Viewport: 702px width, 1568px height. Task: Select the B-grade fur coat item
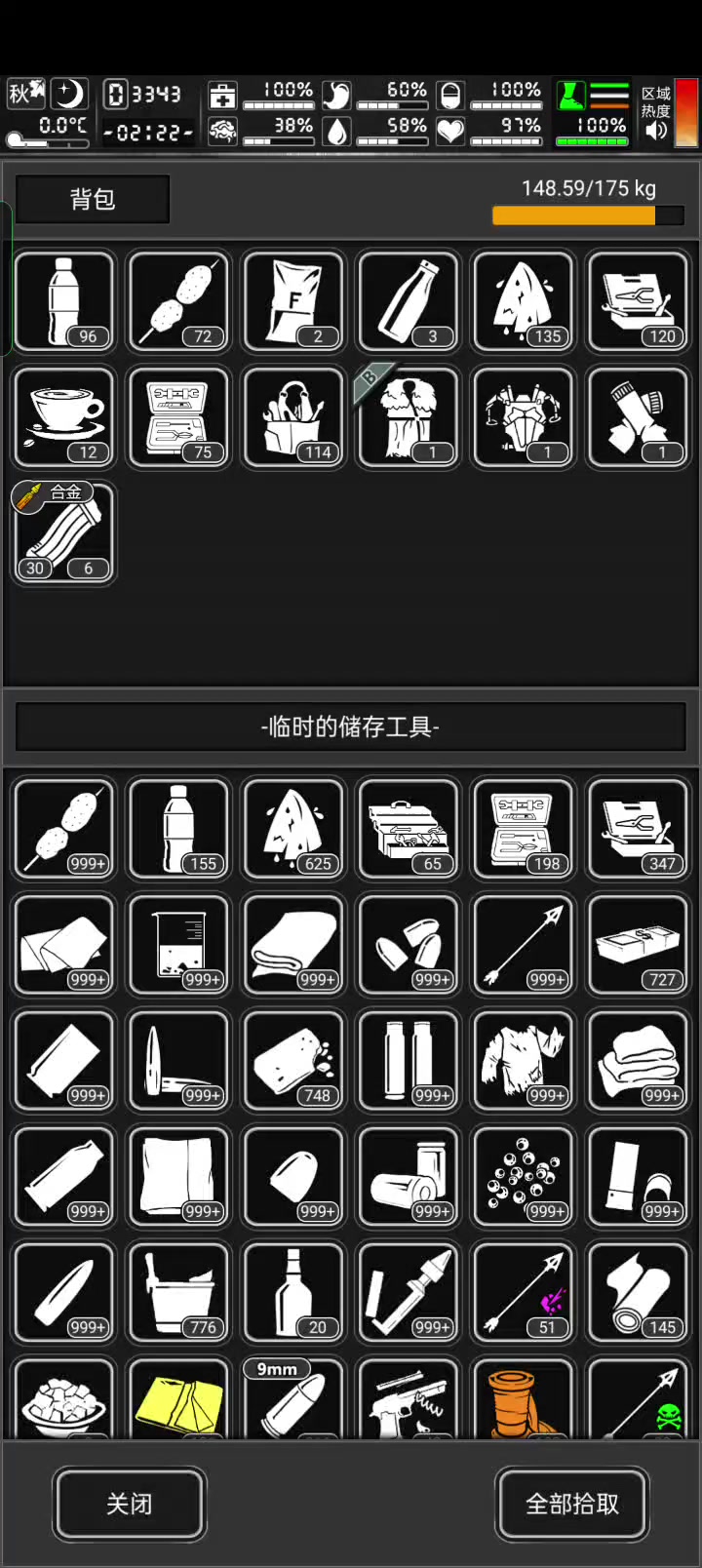(409, 417)
